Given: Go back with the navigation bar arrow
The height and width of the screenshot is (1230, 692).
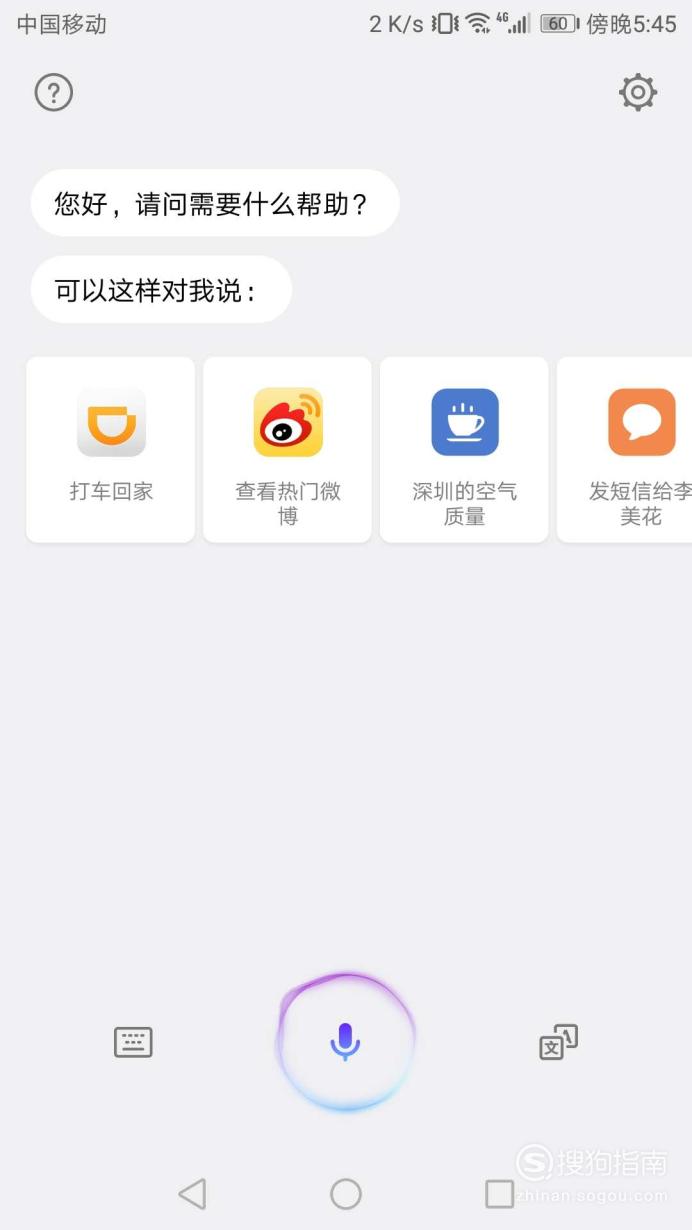Looking at the screenshot, I should 192,1193.
